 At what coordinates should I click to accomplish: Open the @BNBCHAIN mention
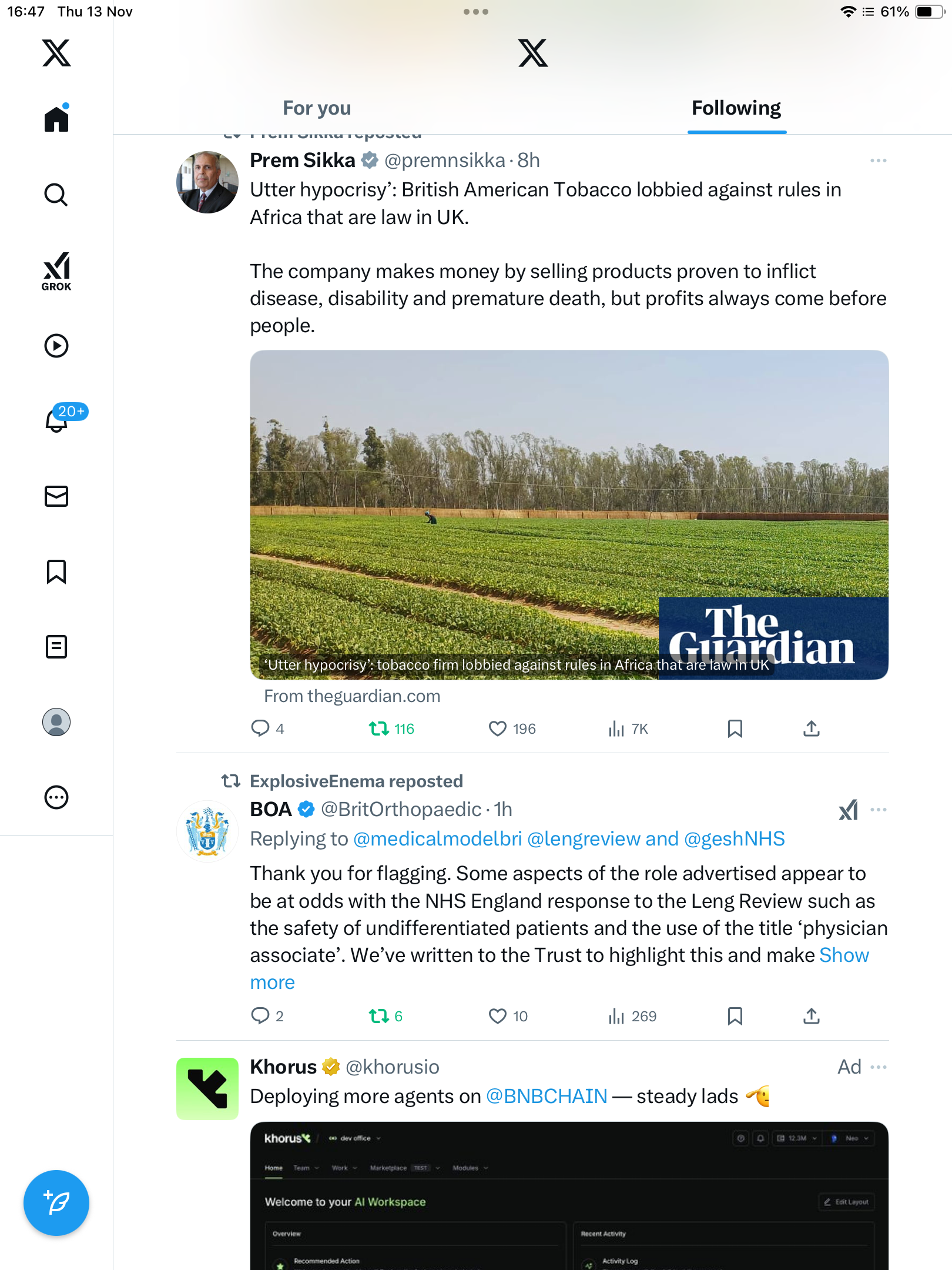tap(547, 1097)
